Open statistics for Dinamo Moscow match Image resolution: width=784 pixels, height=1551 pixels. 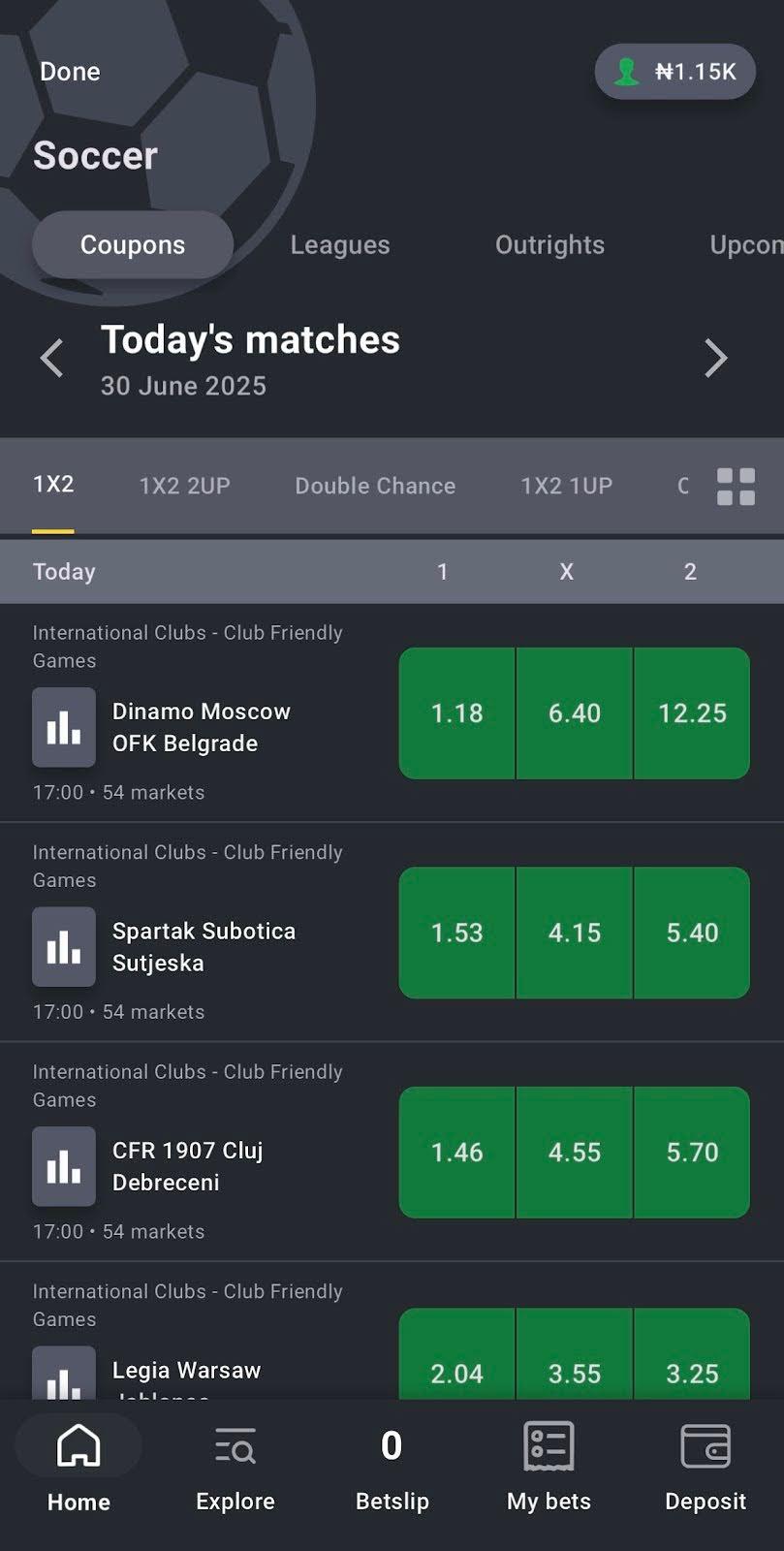coord(64,727)
